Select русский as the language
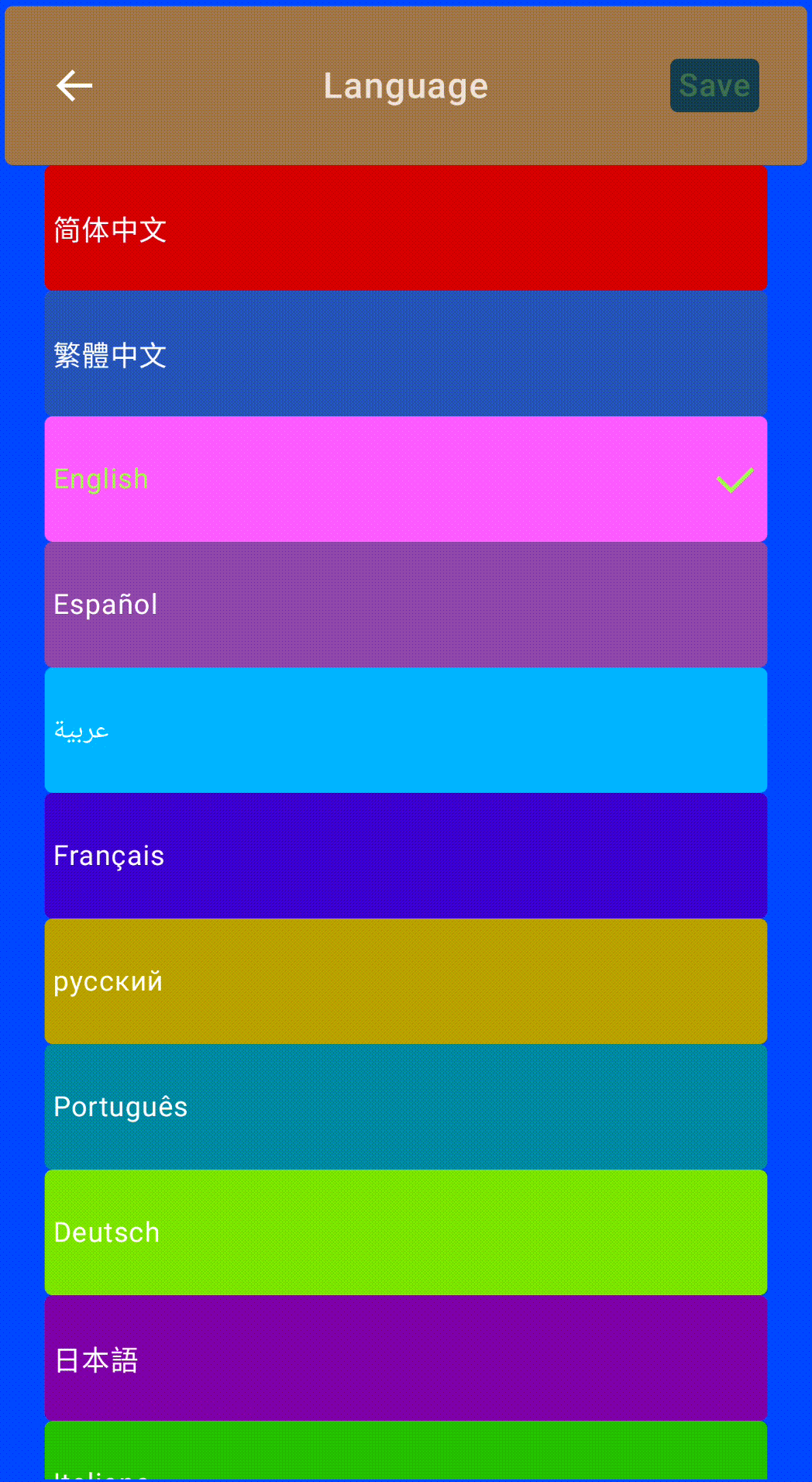The height and width of the screenshot is (1482, 812). (405, 981)
